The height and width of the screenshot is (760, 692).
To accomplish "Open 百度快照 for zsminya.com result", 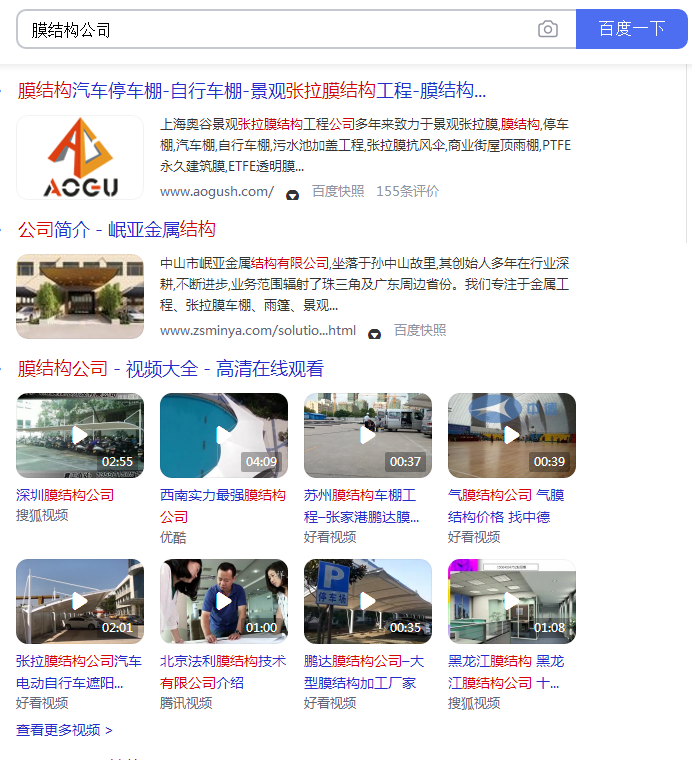I will (x=420, y=330).
